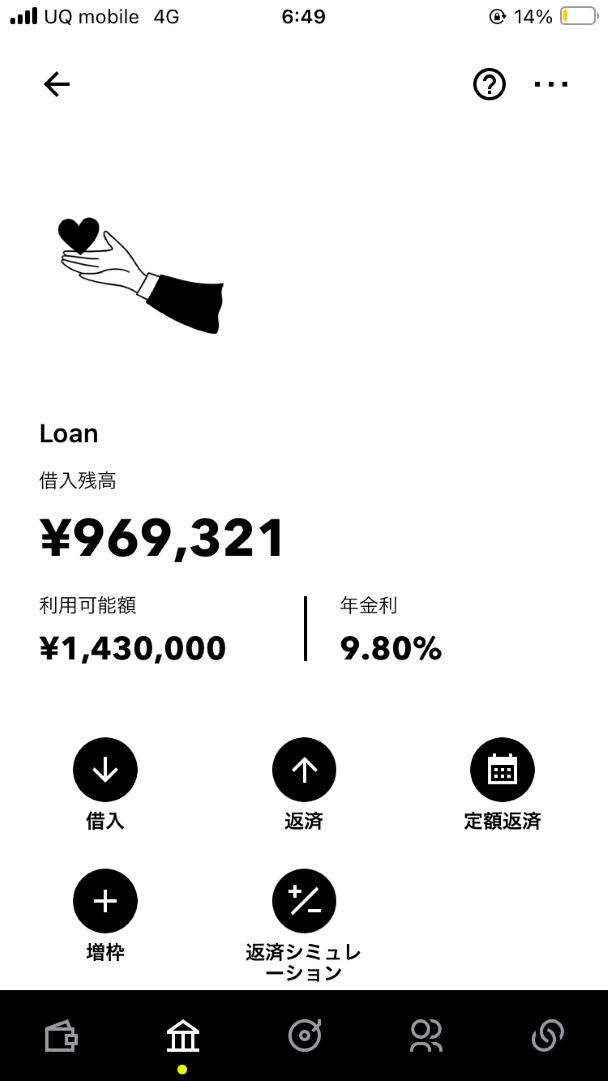Switch to the target icon tab

304,1036
